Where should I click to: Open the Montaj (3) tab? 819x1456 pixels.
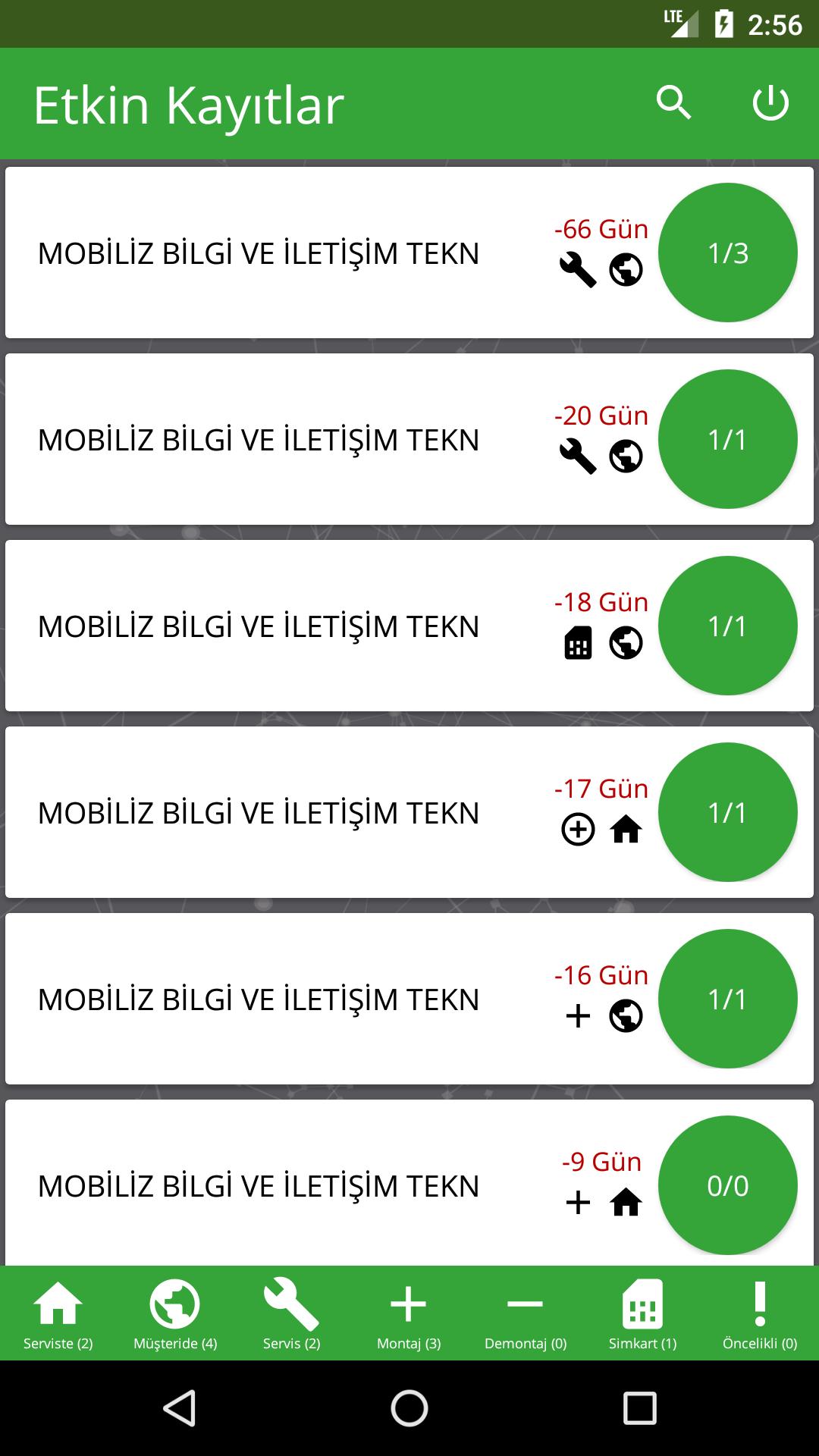pyautogui.click(x=409, y=1314)
